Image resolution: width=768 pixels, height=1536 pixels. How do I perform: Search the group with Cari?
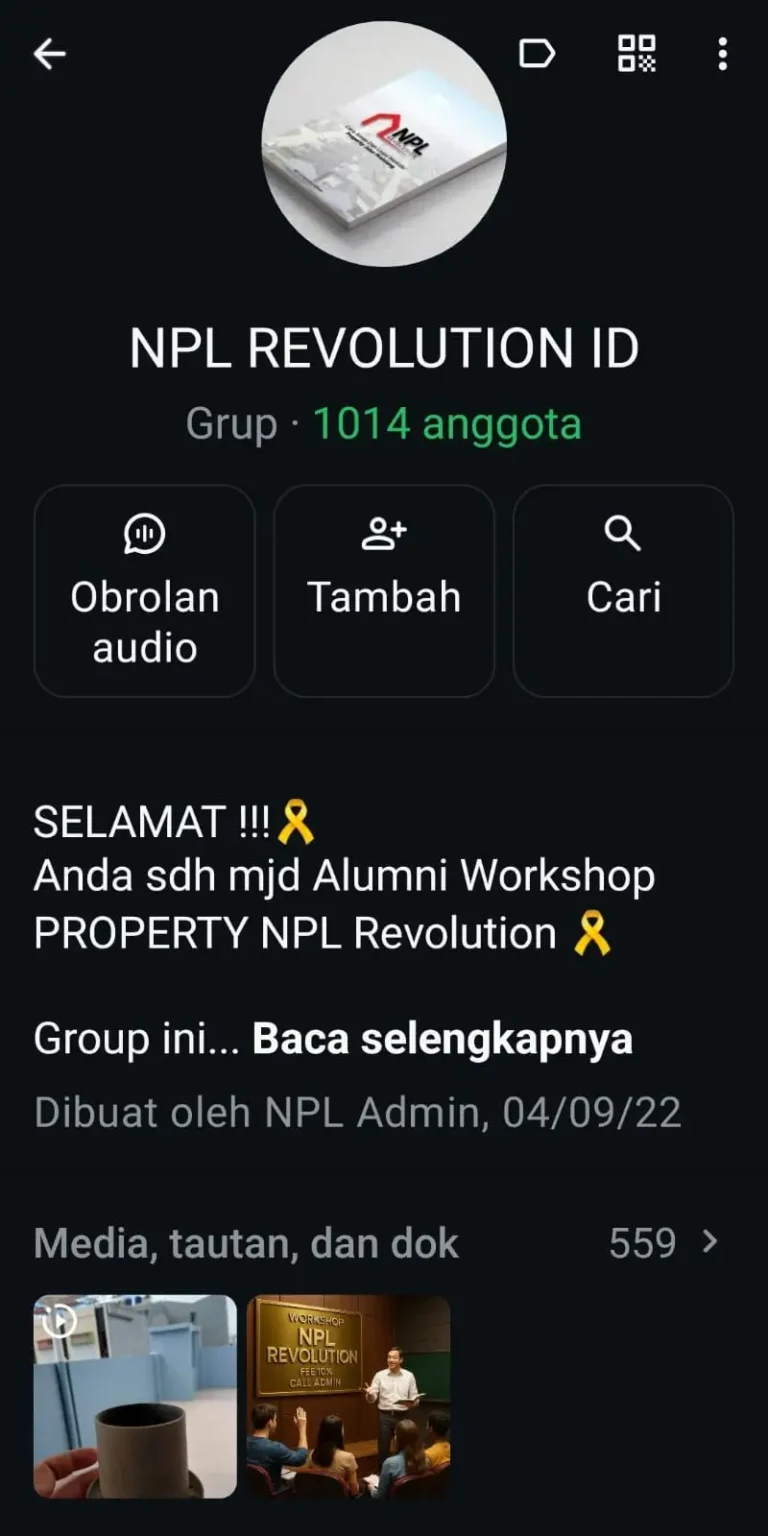tap(623, 591)
